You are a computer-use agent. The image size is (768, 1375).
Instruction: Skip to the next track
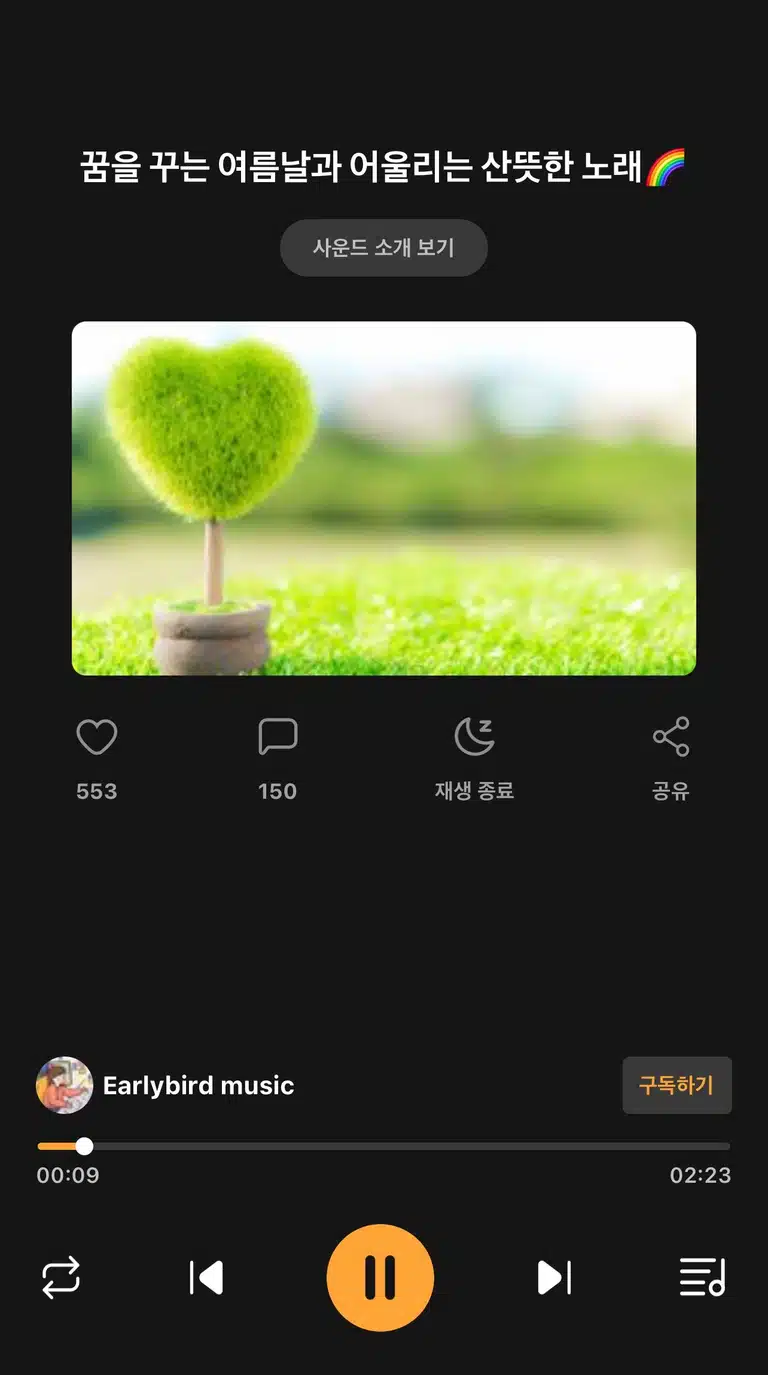(554, 1278)
